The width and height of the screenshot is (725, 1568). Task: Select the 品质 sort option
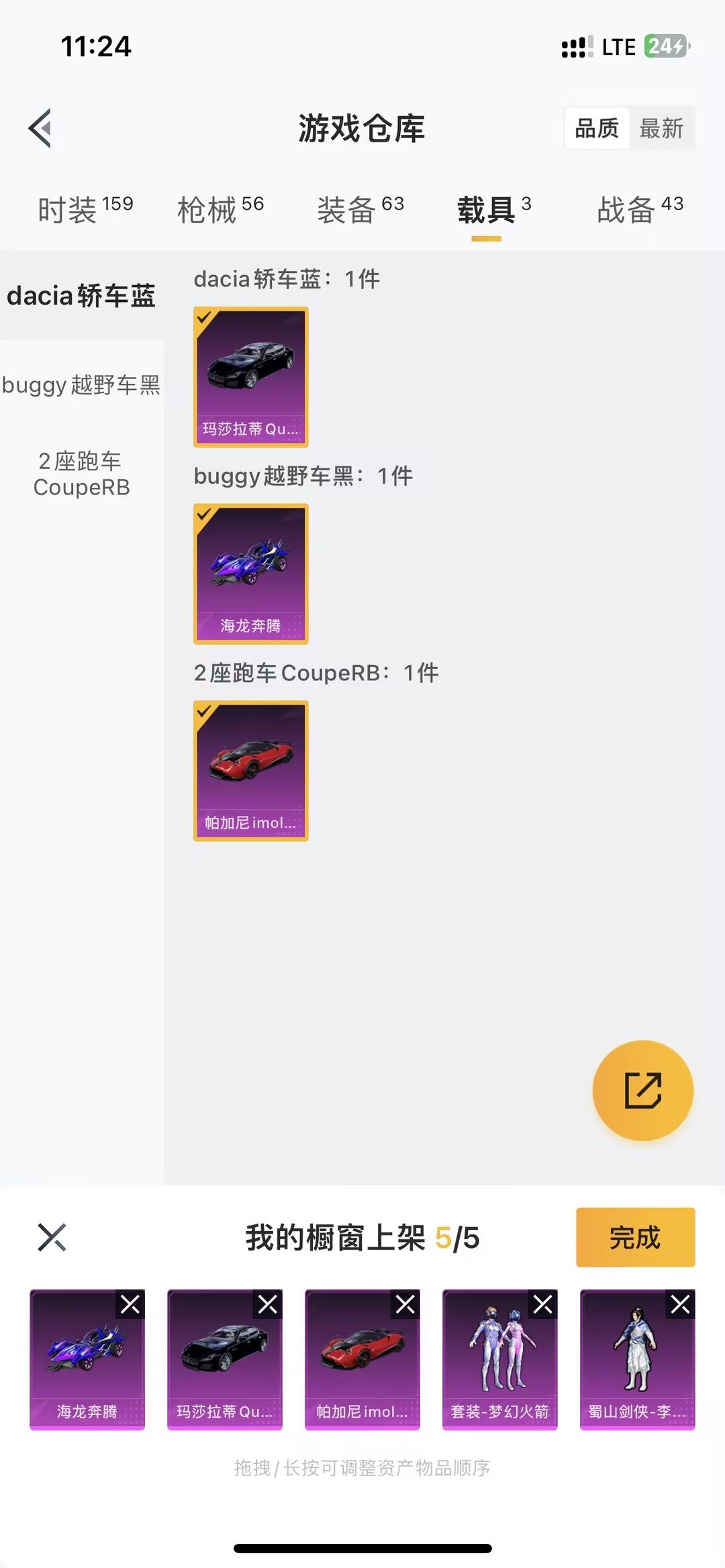click(x=597, y=129)
